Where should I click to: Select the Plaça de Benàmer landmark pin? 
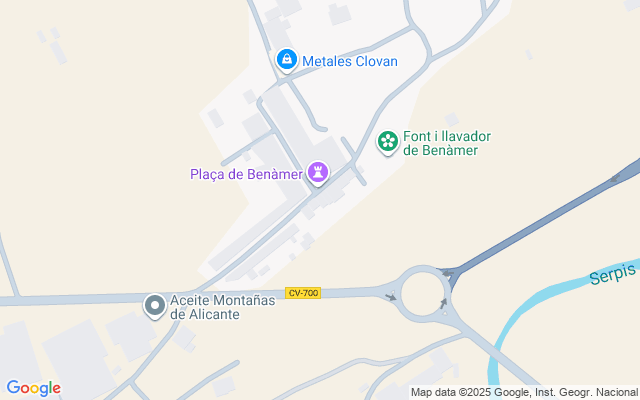point(319,174)
